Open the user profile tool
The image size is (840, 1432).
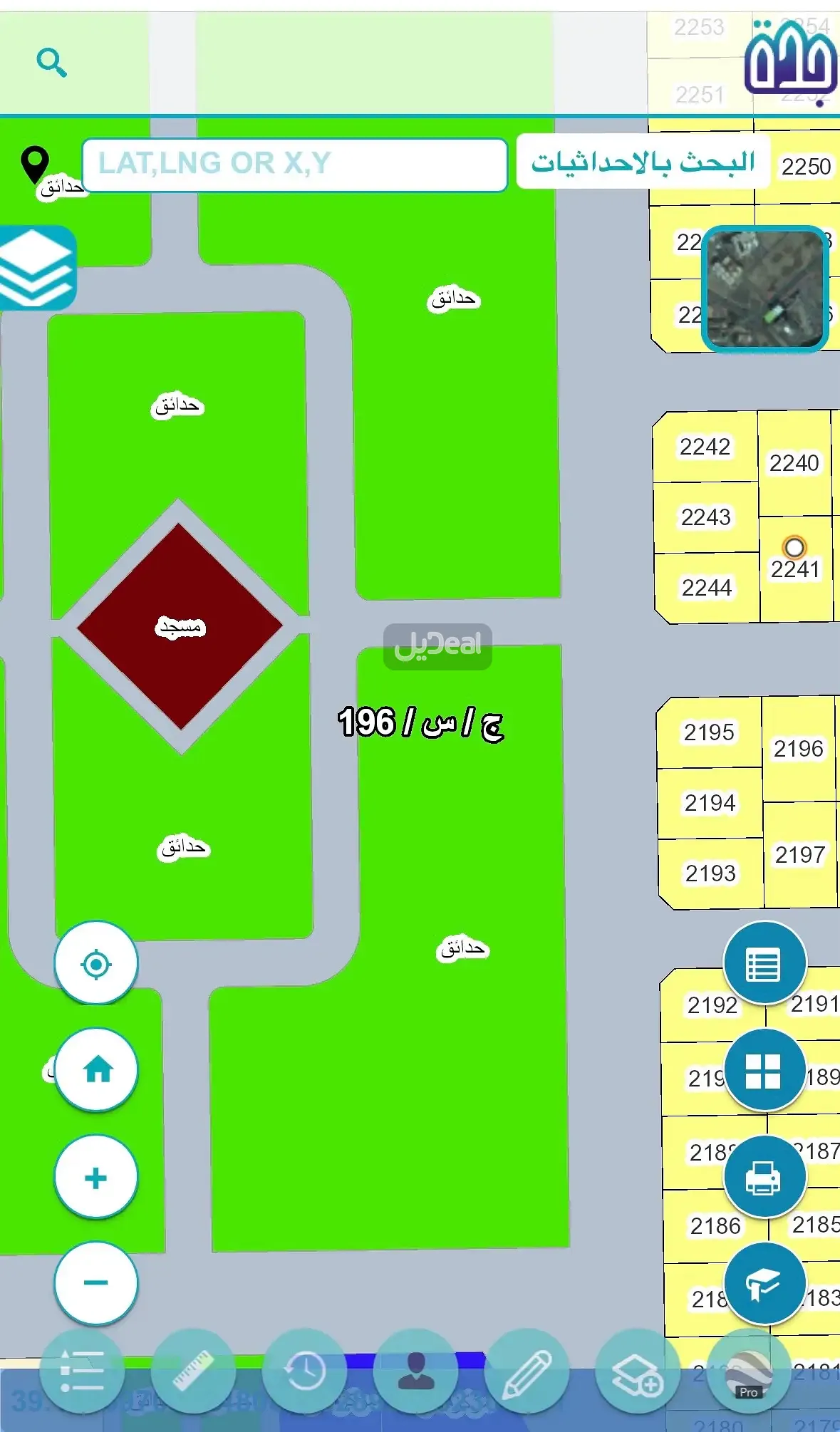415,1371
